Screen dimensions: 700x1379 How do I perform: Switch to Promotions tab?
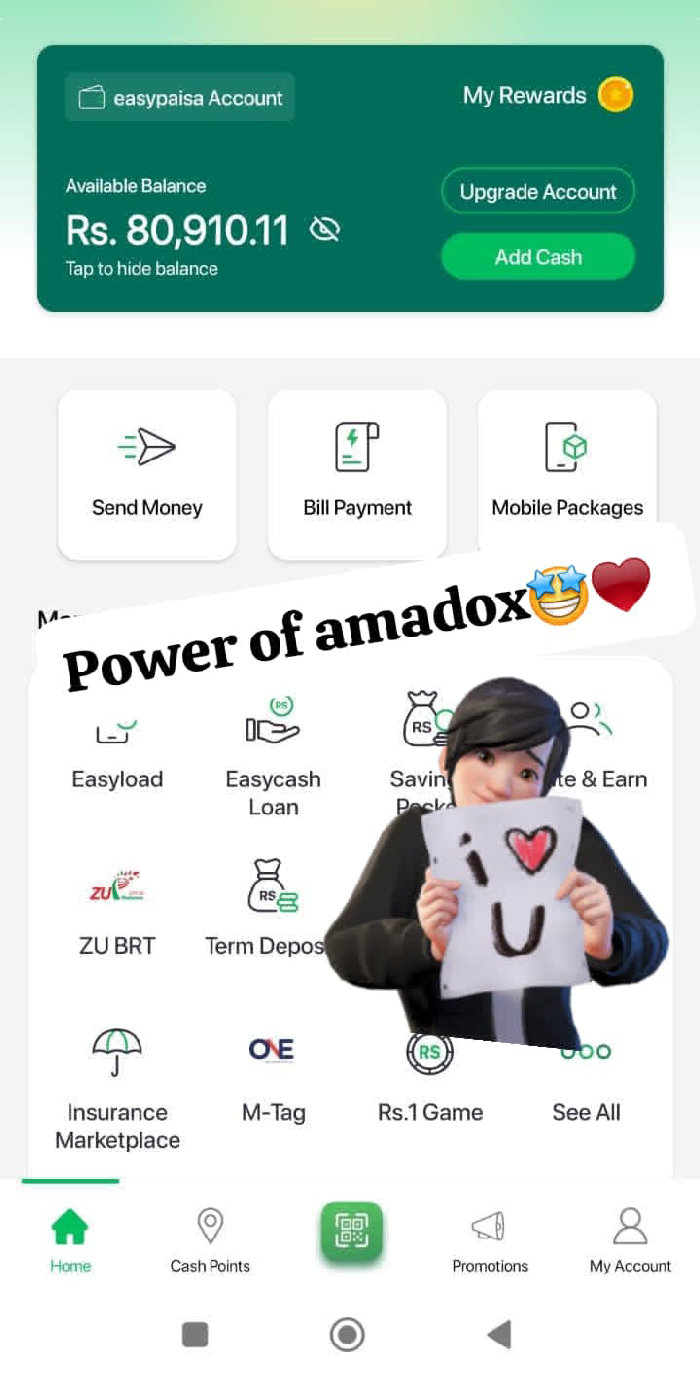(x=490, y=1240)
